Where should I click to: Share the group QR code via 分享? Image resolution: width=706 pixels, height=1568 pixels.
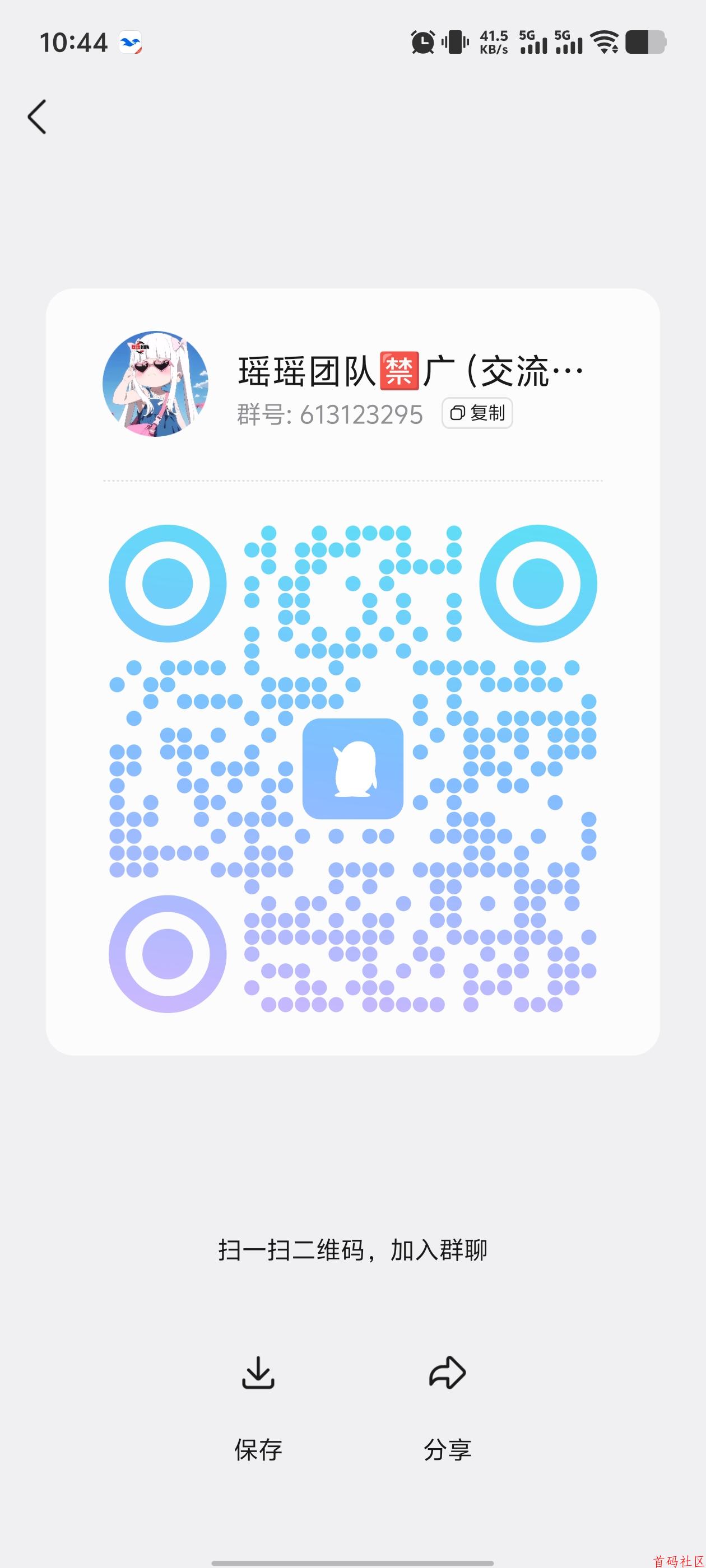(447, 1406)
